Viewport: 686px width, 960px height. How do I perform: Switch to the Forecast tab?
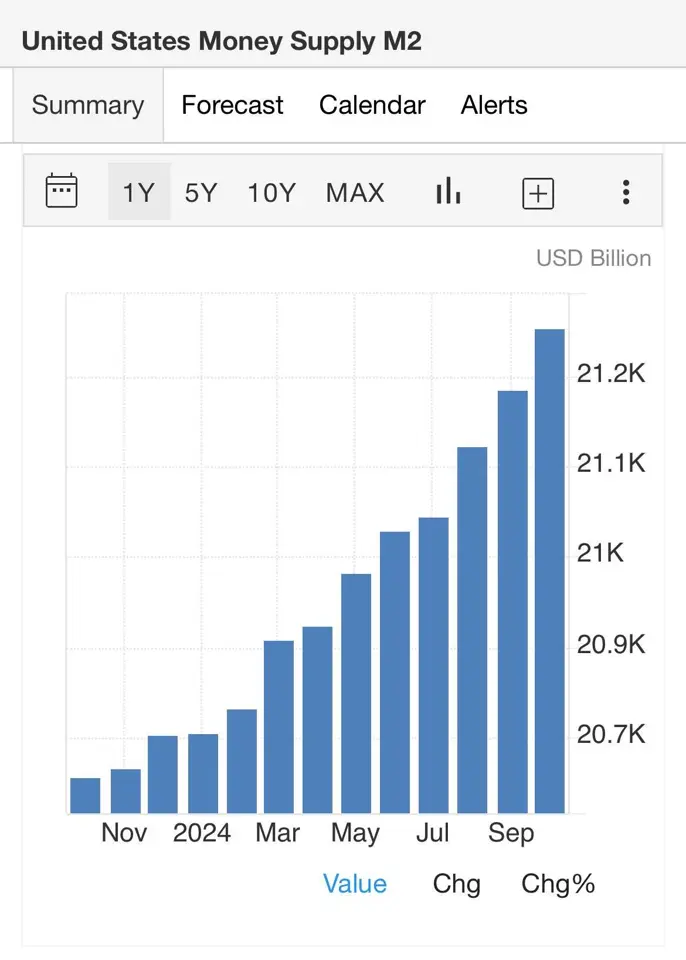point(232,105)
